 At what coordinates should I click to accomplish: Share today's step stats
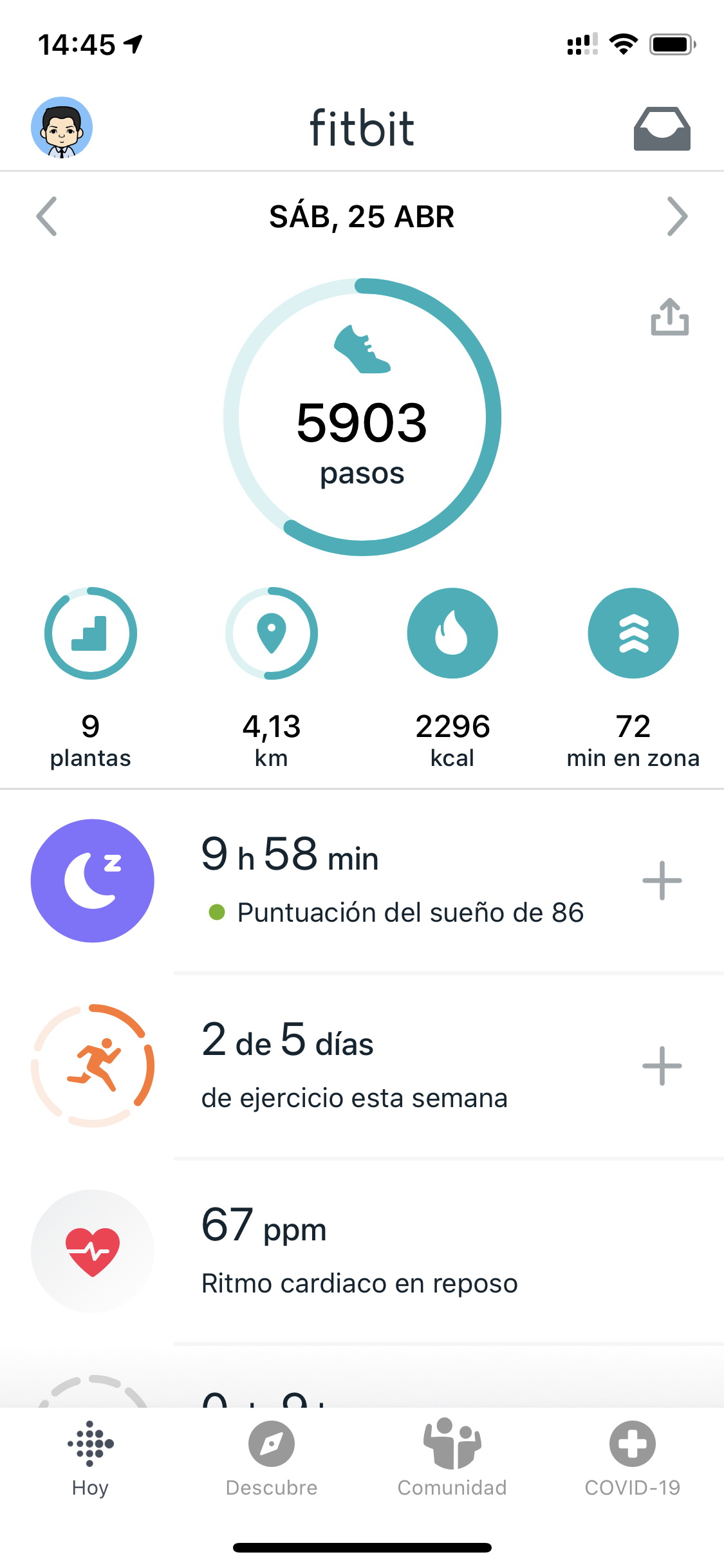tap(669, 317)
